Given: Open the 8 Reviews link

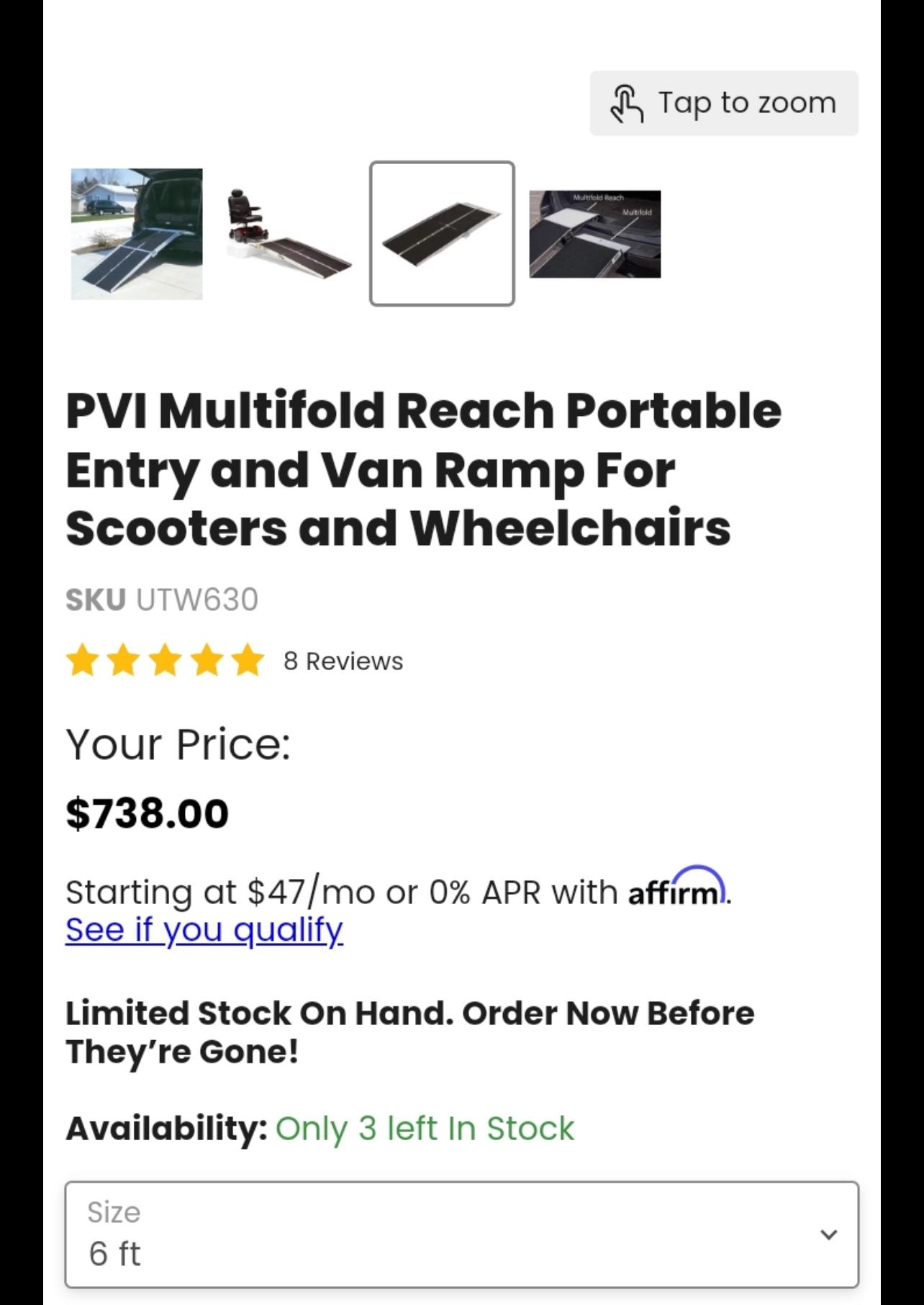Looking at the screenshot, I should coord(343,661).
